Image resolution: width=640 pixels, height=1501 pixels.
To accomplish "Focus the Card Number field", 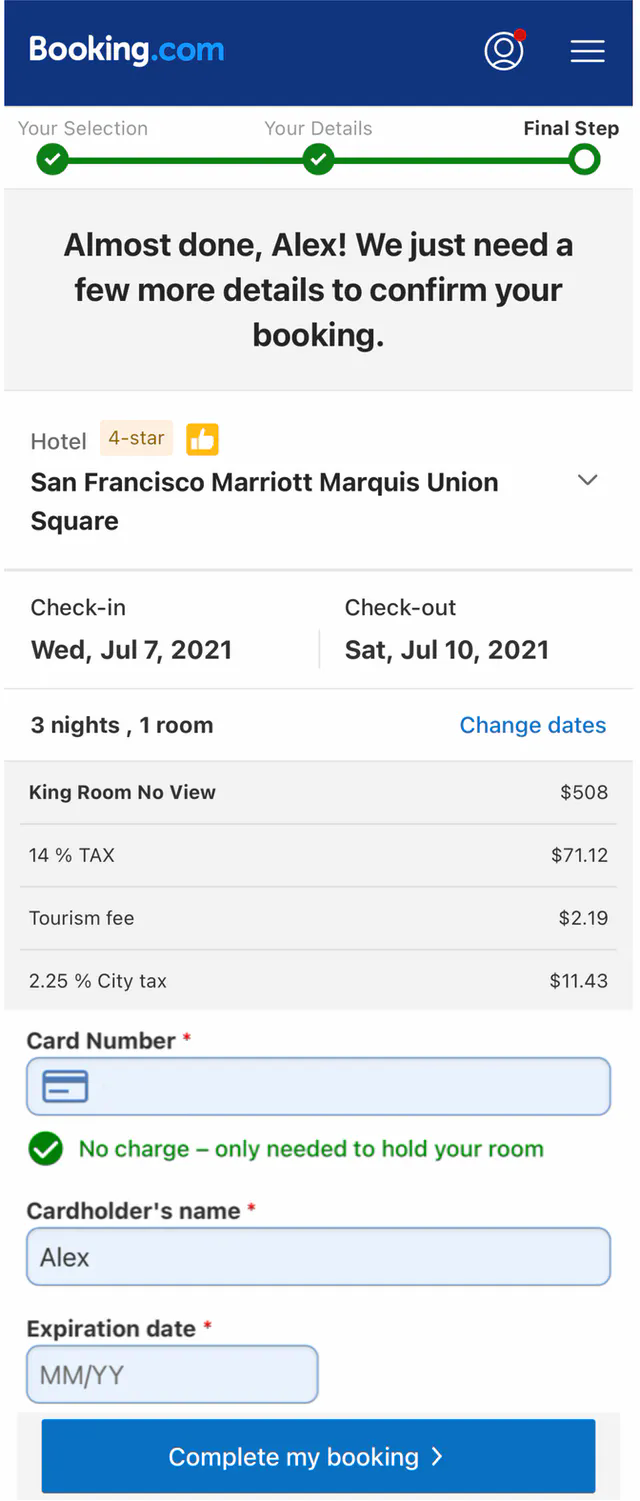I will (318, 1086).
